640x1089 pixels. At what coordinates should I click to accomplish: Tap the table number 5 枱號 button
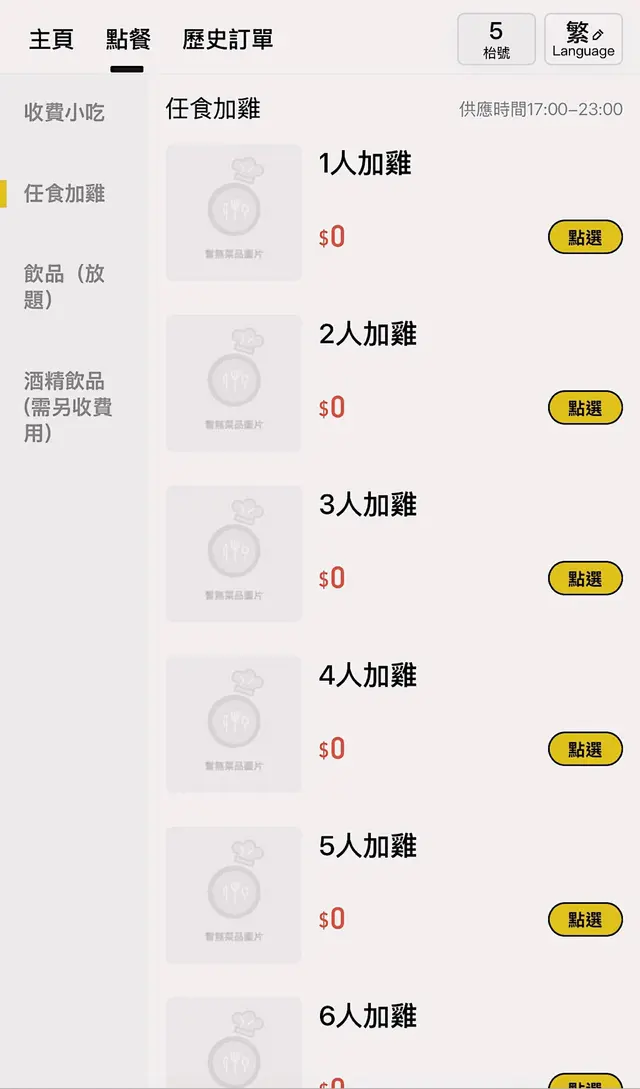[x=496, y=40]
